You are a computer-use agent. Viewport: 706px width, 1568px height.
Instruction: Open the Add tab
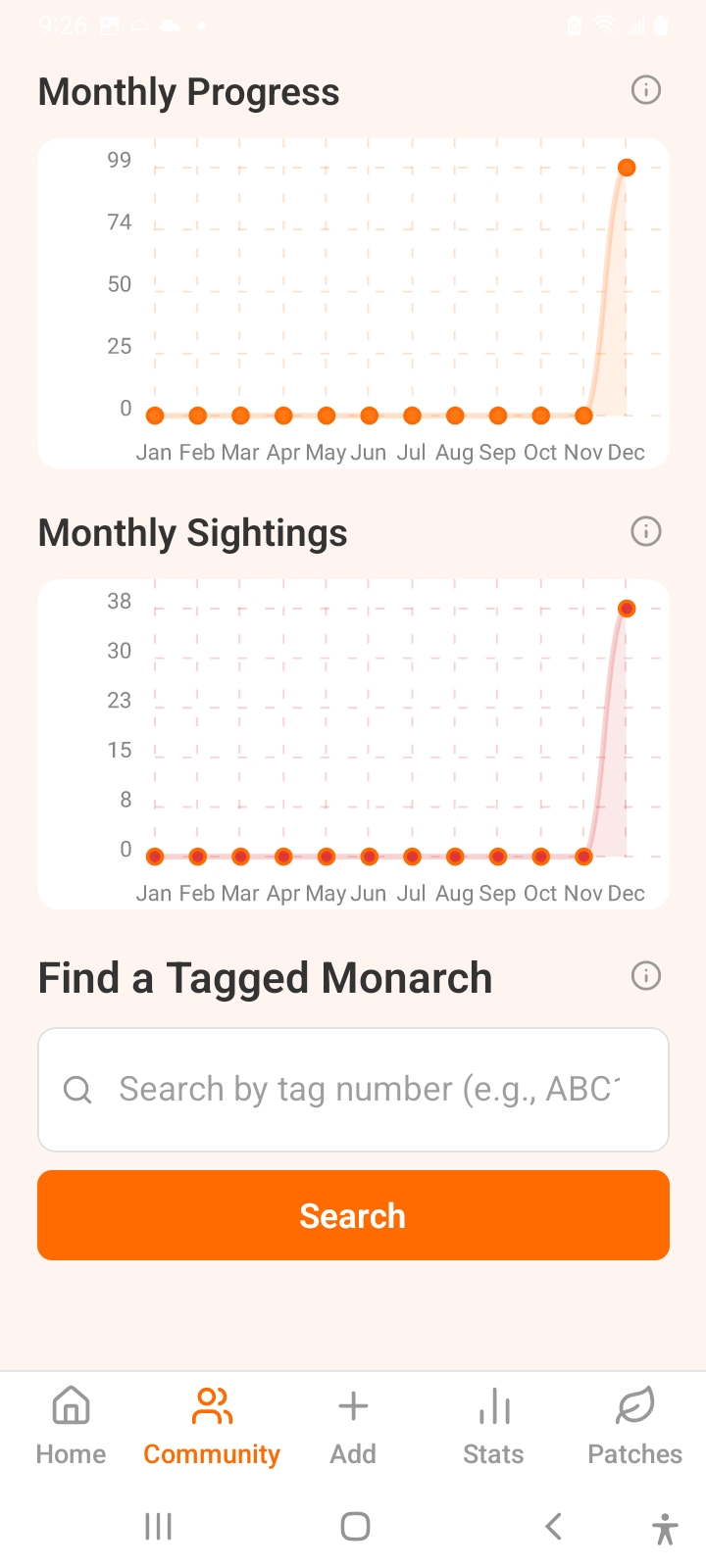tap(353, 1425)
